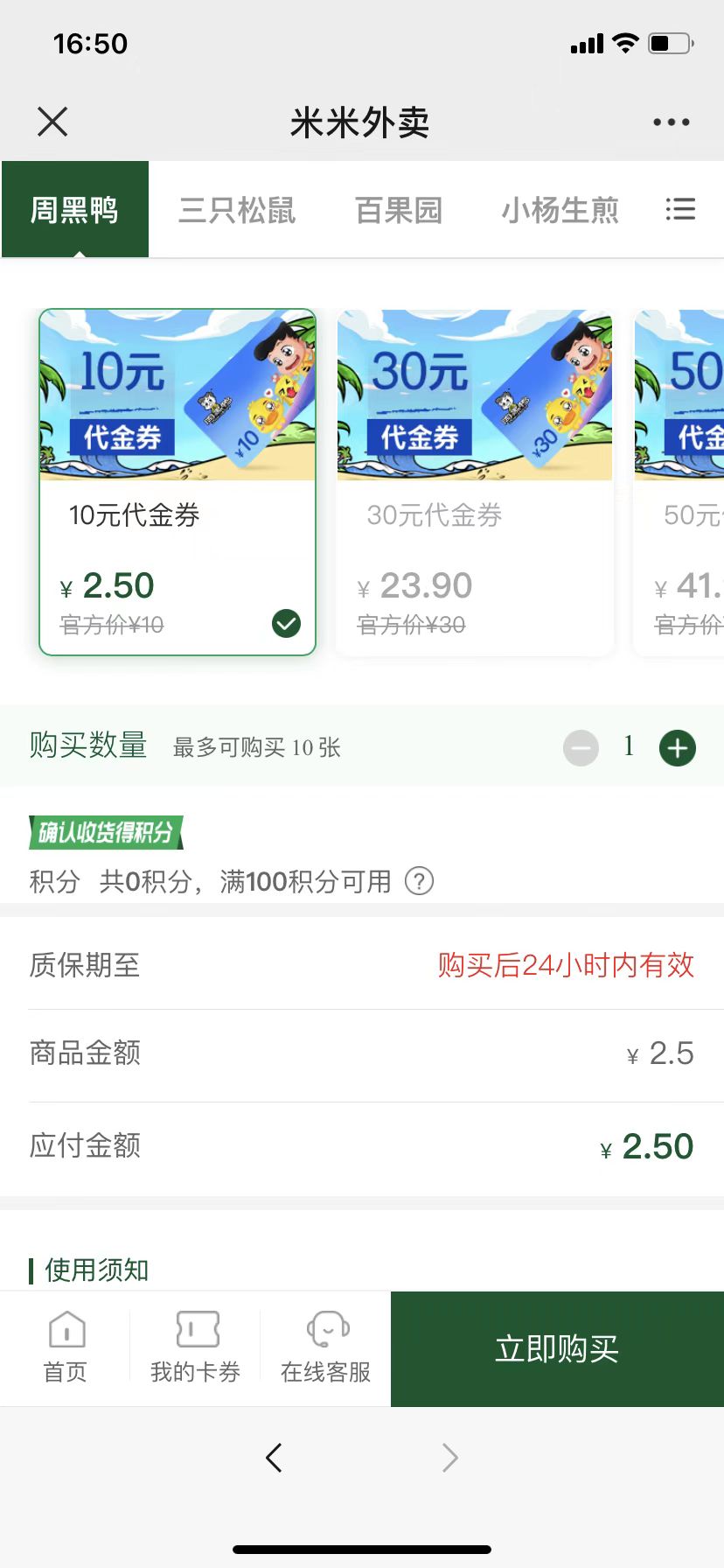
Task: Switch to the 周黑鸭 tab
Action: tap(75, 210)
